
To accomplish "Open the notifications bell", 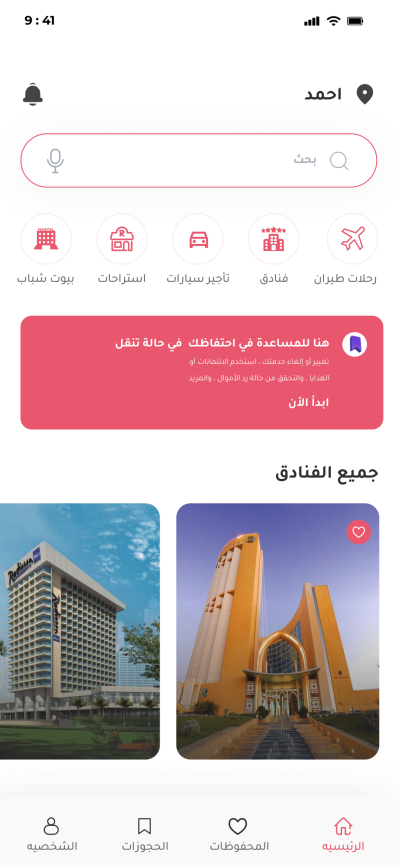I will [x=33, y=94].
